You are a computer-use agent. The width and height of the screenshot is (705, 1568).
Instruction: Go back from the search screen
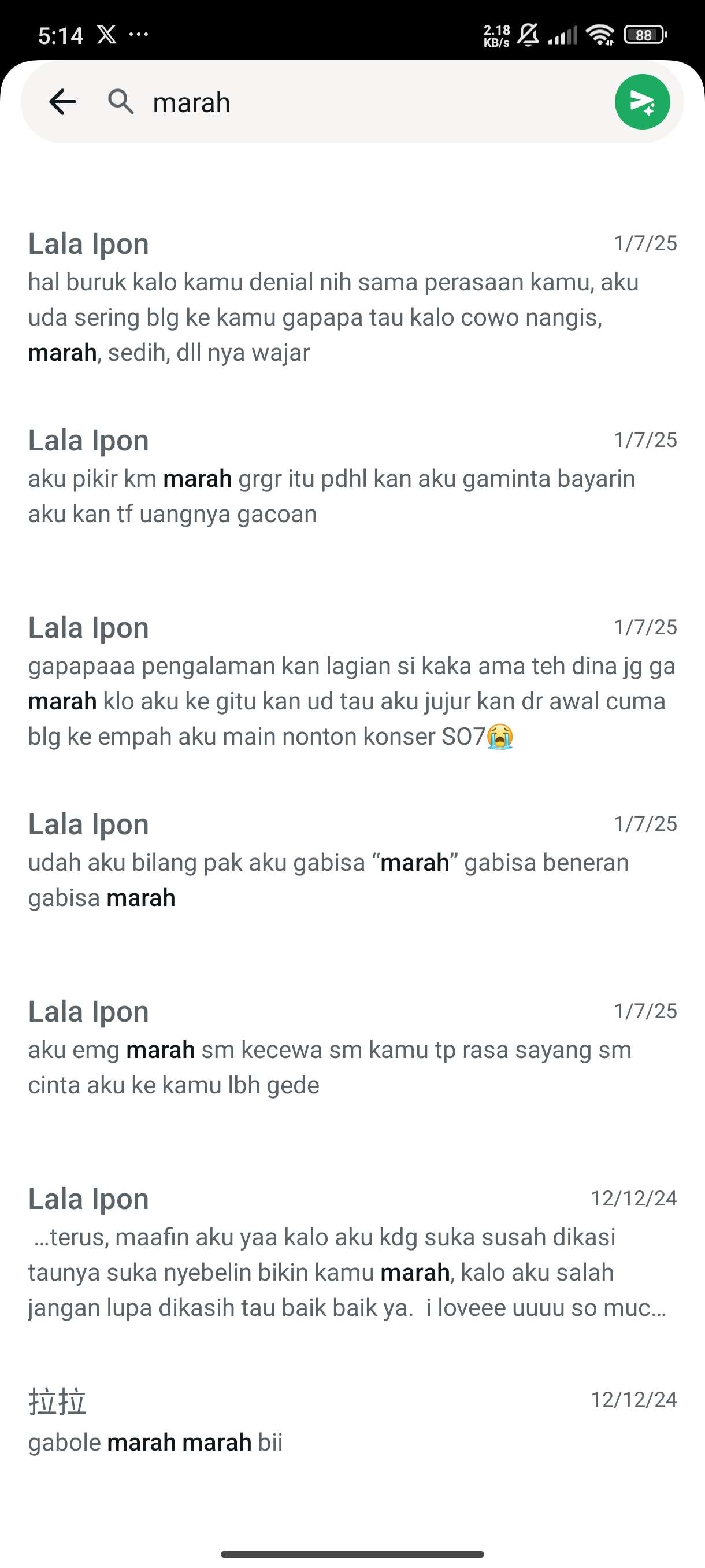click(x=62, y=102)
